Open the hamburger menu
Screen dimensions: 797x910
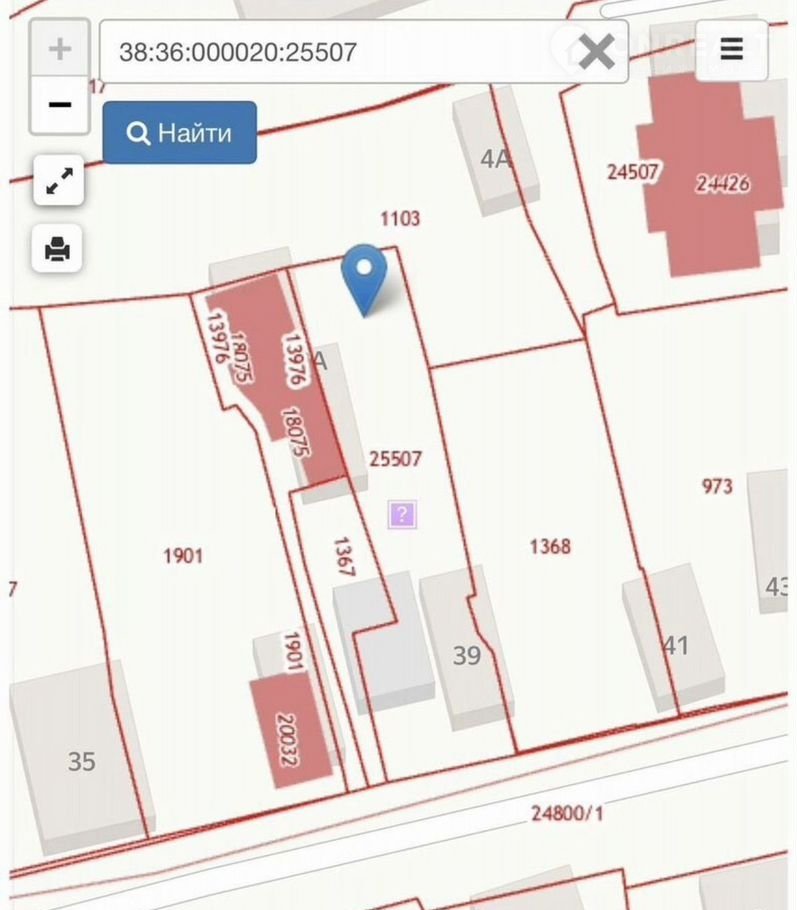pyautogui.click(x=731, y=49)
